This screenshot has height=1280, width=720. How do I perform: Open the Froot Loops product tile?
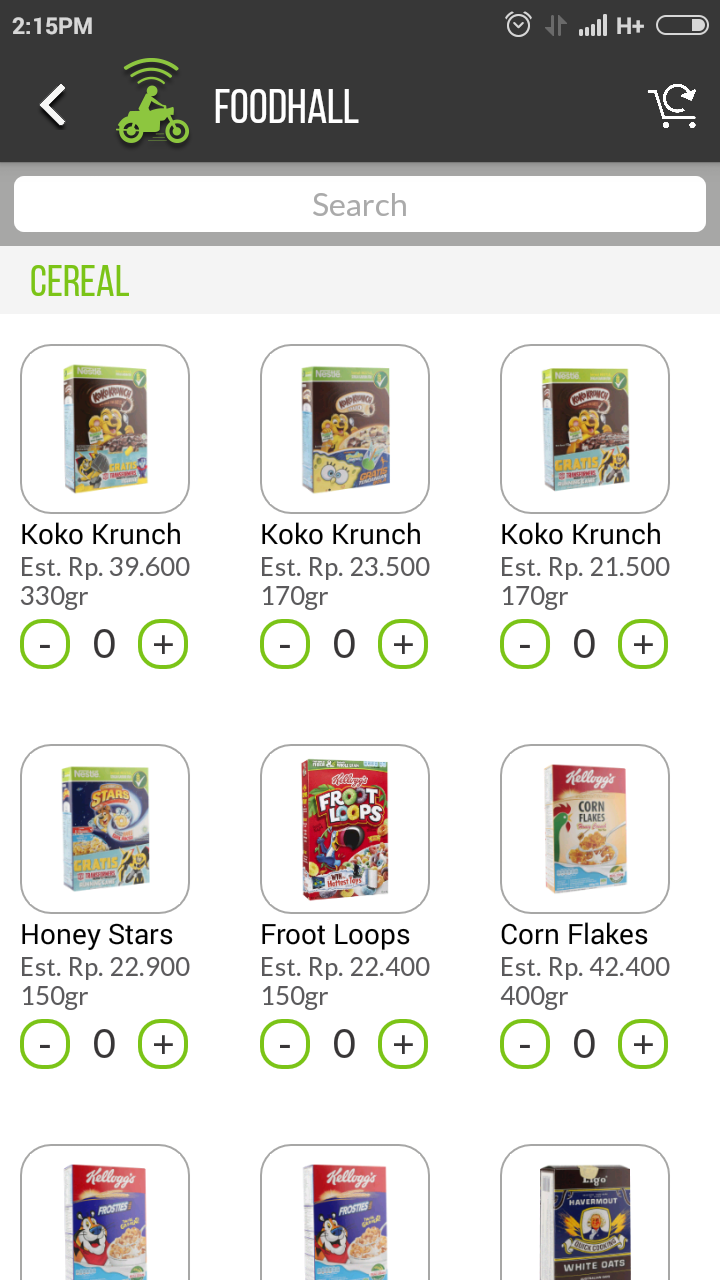[x=345, y=829]
